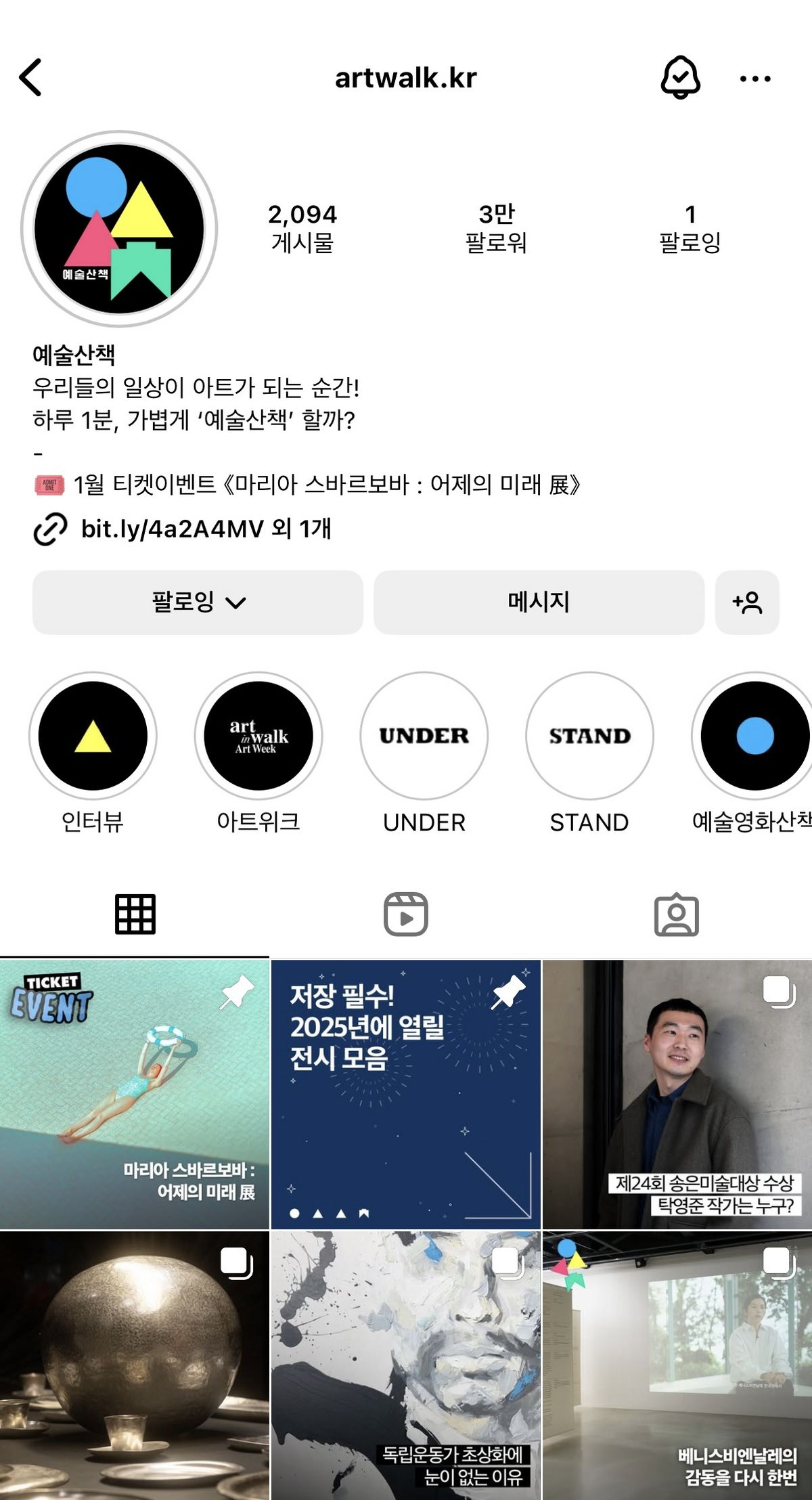Open the 예술영화산책 story highlight
This screenshot has height=1500, width=812.
754,736
